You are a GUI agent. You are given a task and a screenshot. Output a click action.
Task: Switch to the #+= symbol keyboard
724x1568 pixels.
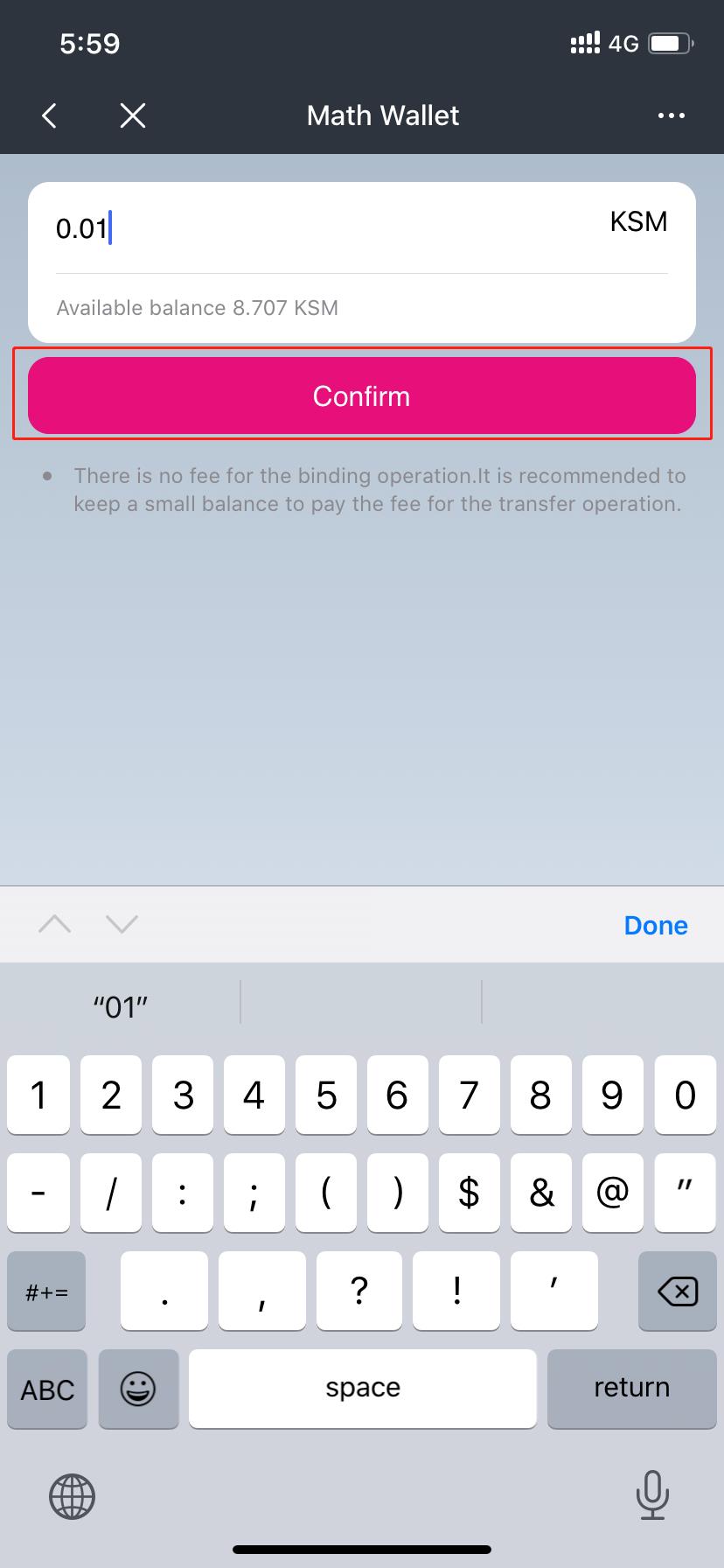(46, 1291)
